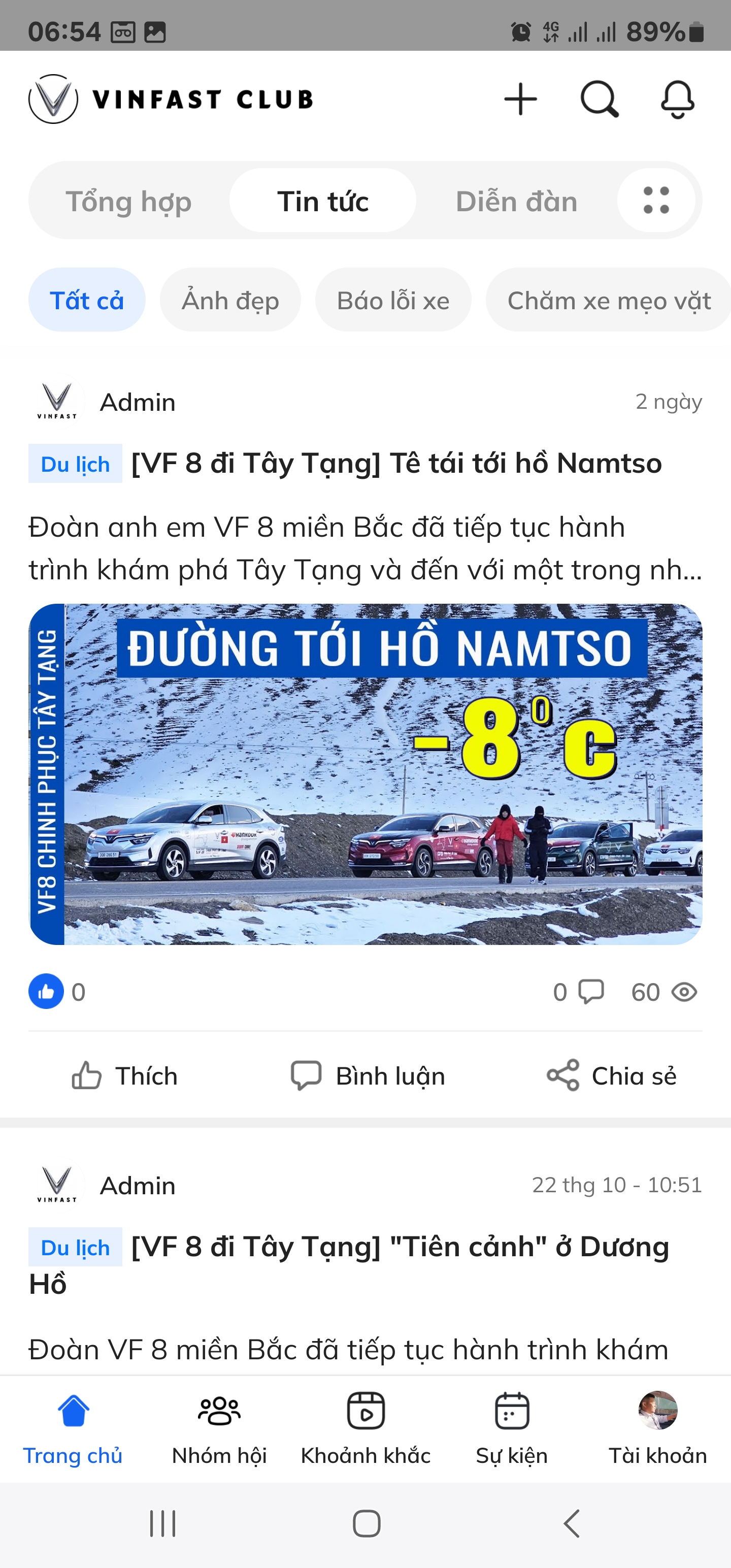This screenshot has width=731, height=1568.
Task: Select the Tất cả filter chip
Action: pyautogui.click(x=87, y=301)
